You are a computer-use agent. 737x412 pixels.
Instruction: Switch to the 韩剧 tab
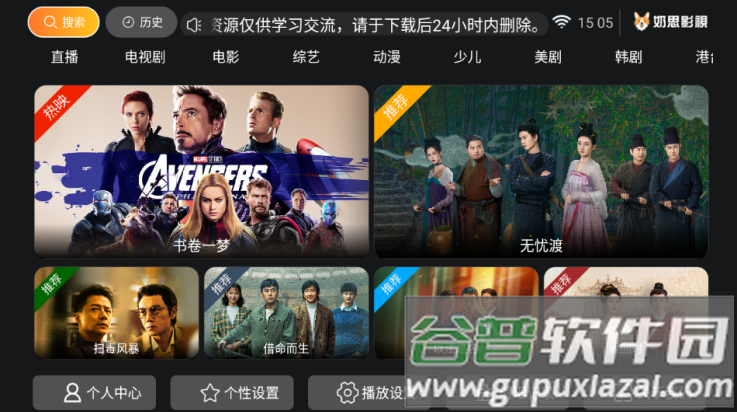click(x=628, y=56)
